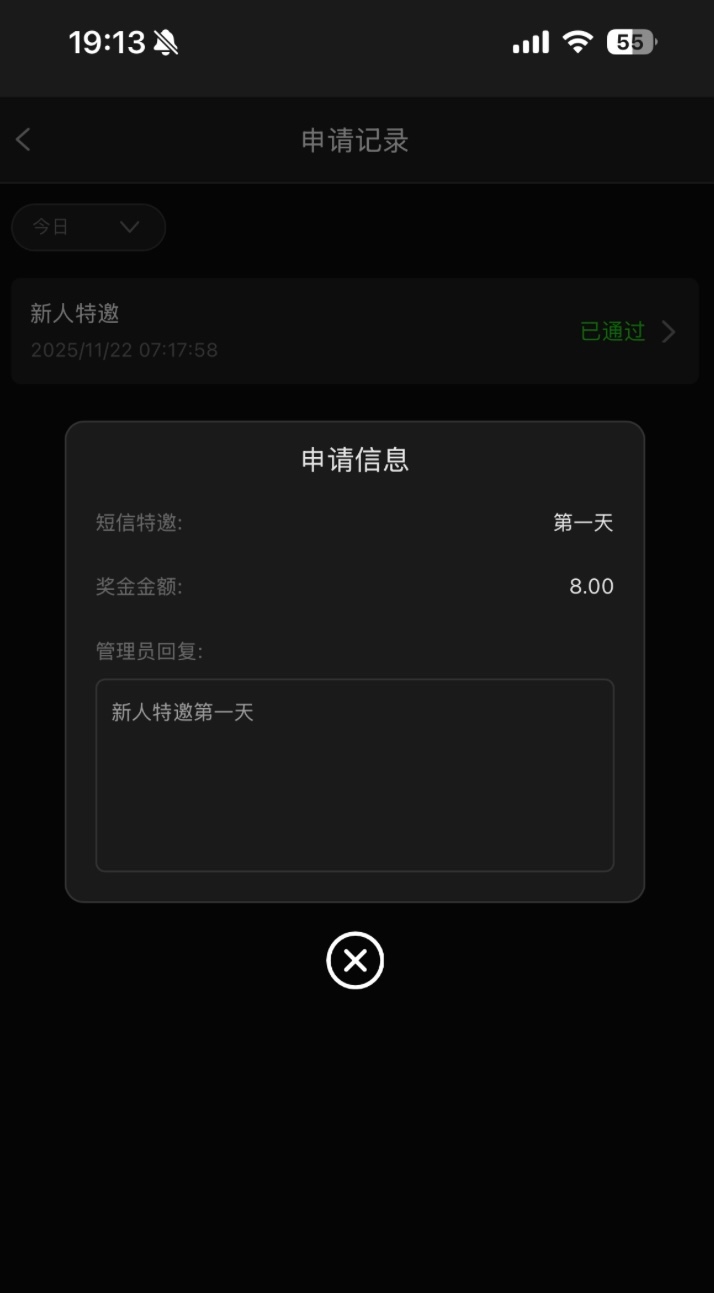Expand the 今日 date filter dropdown

[88, 227]
